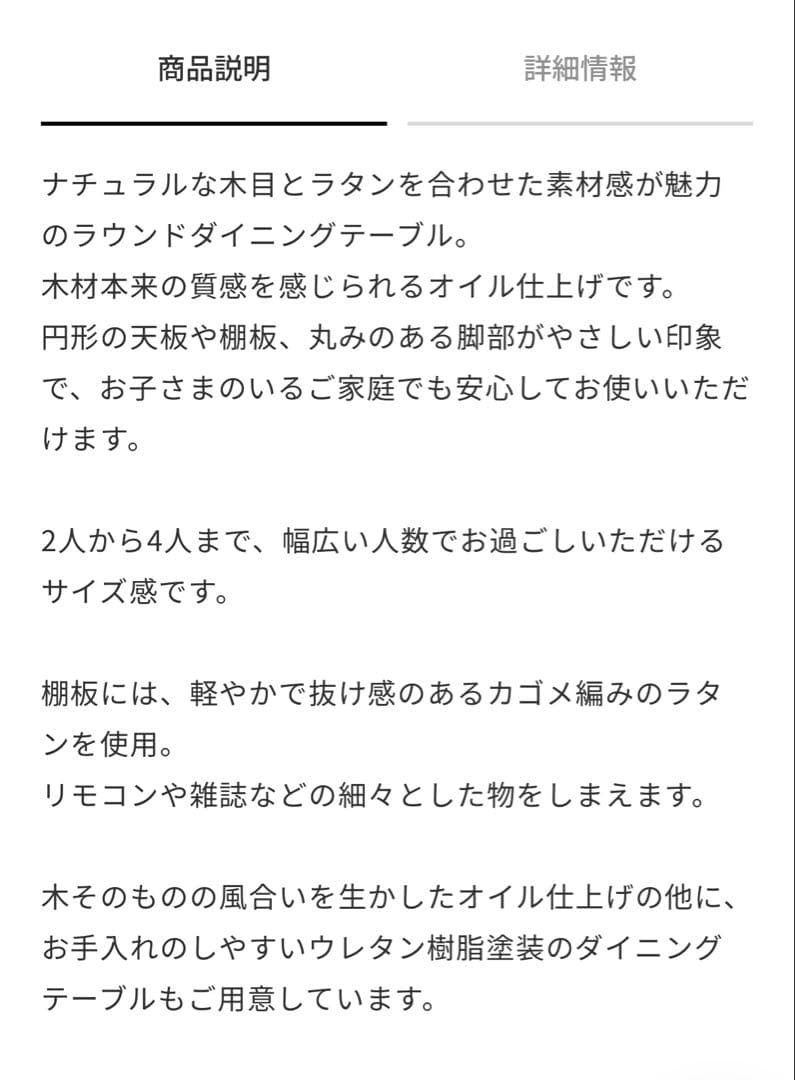The width and height of the screenshot is (795, 1080).
Task: Click the paragraph starting with ナチュラルな木目
Action: tap(390, 186)
